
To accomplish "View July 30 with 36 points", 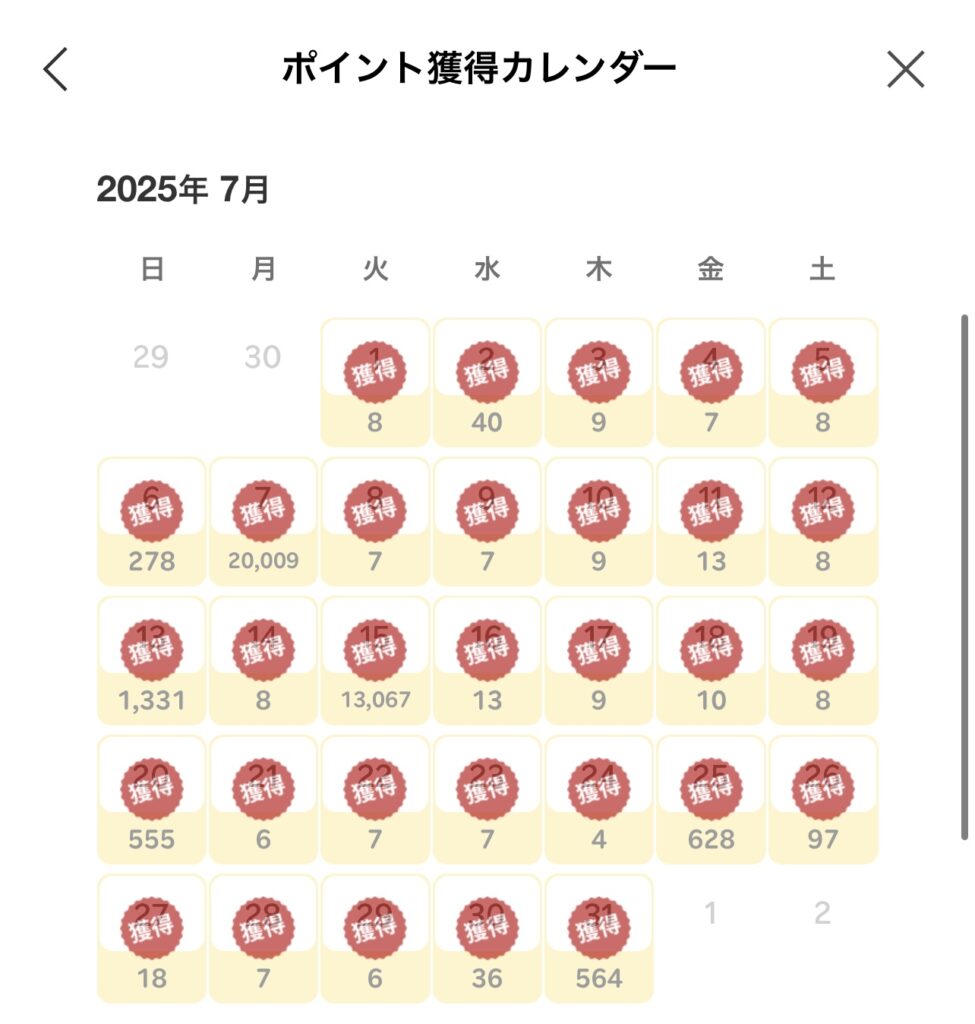I will pyautogui.click(x=487, y=938).
